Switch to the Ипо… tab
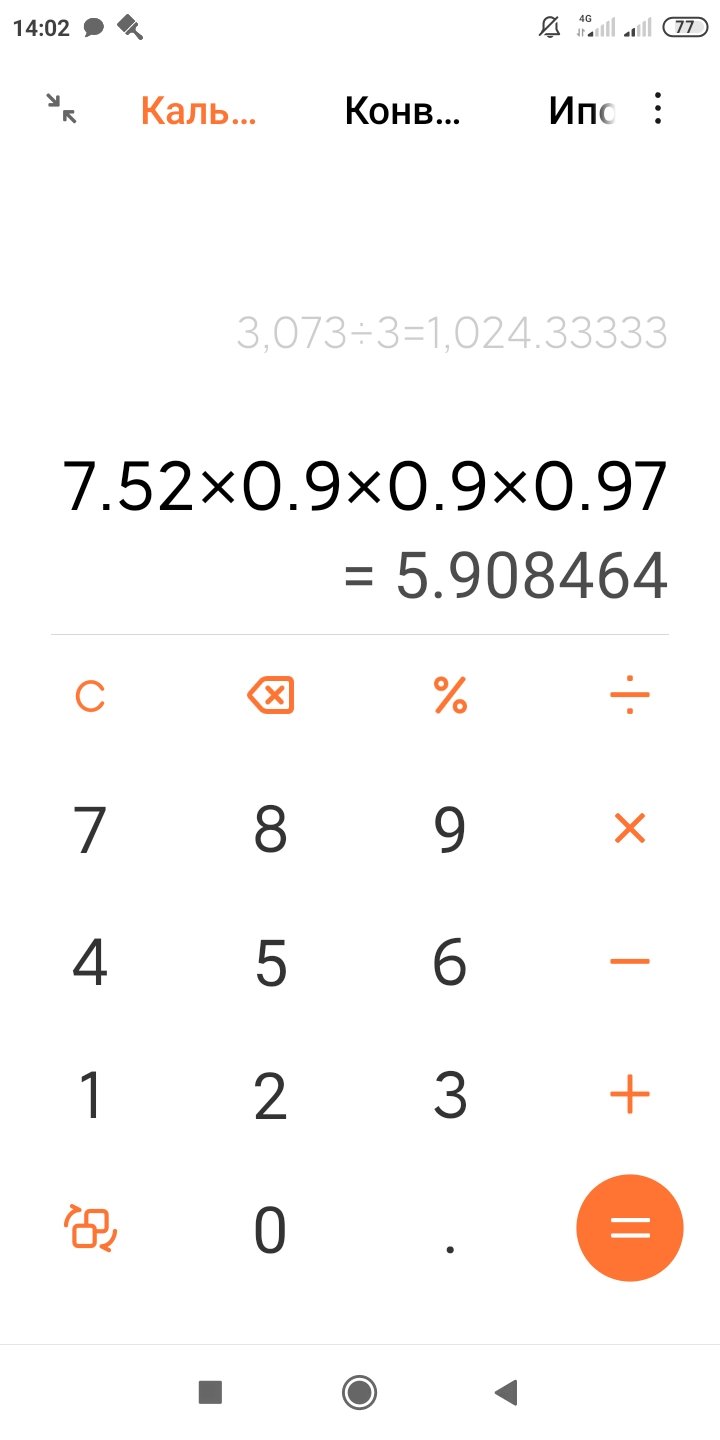This screenshot has width=720, height=1440. click(581, 111)
